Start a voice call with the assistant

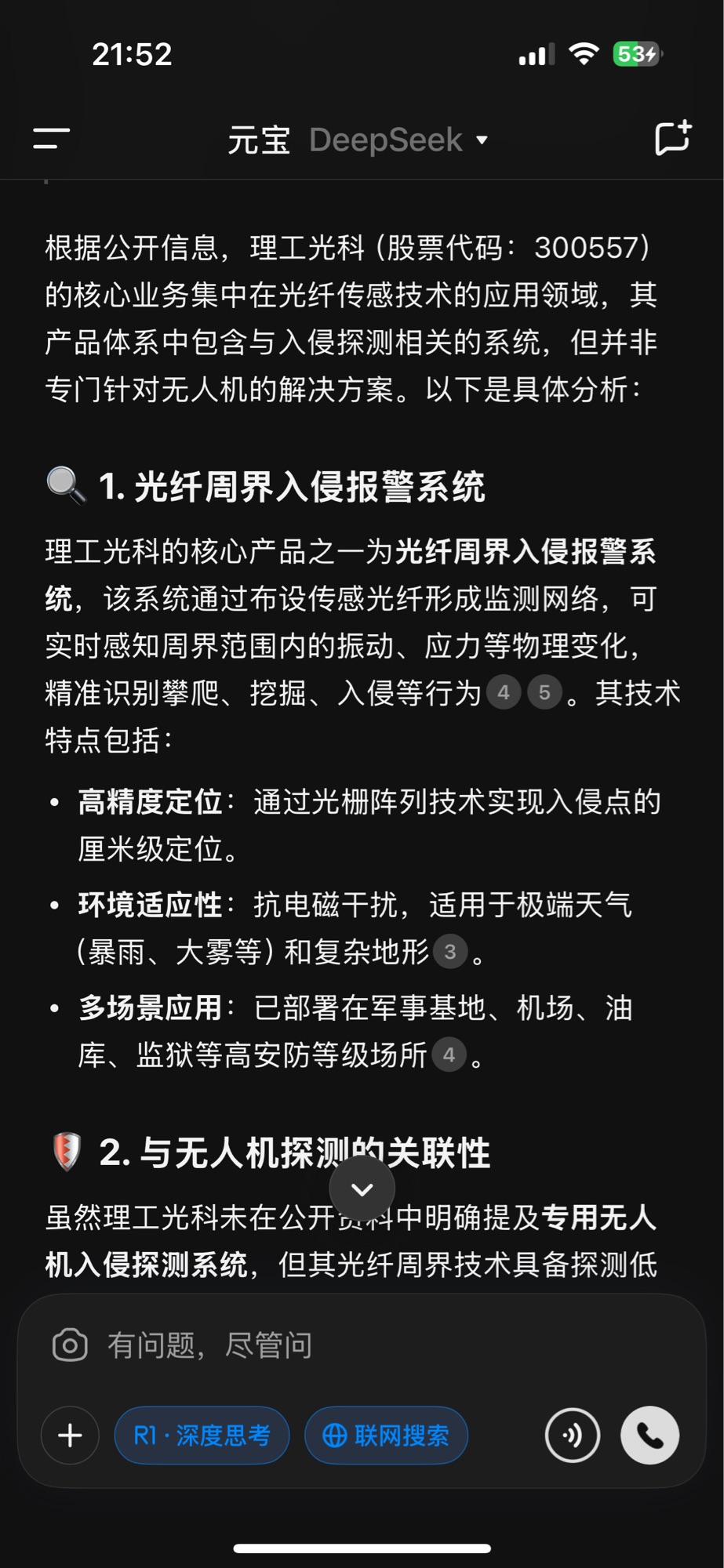pos(649,1436)
